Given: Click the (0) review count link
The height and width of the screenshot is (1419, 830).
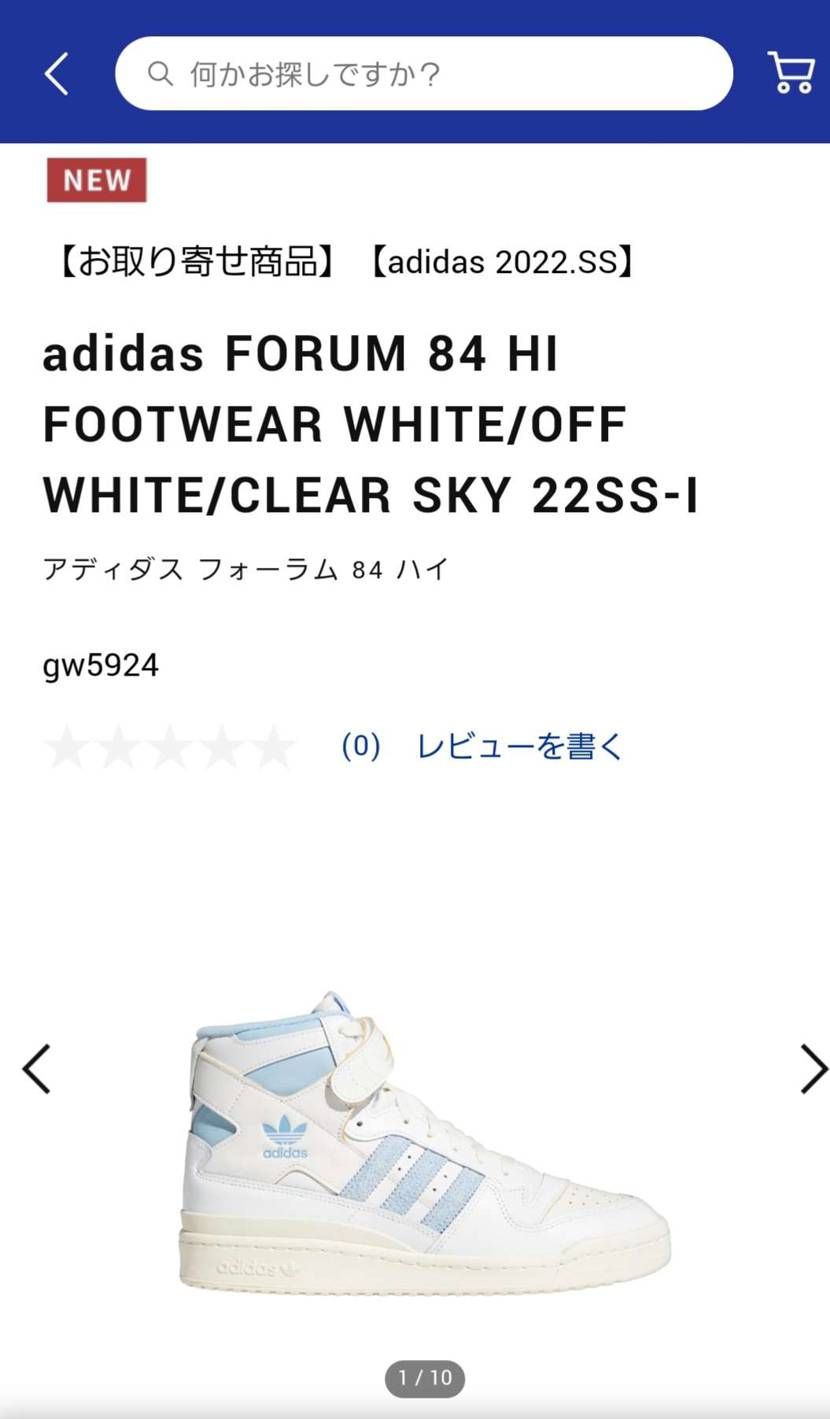Looking at the screenshot, I should (x=362, y=745).
